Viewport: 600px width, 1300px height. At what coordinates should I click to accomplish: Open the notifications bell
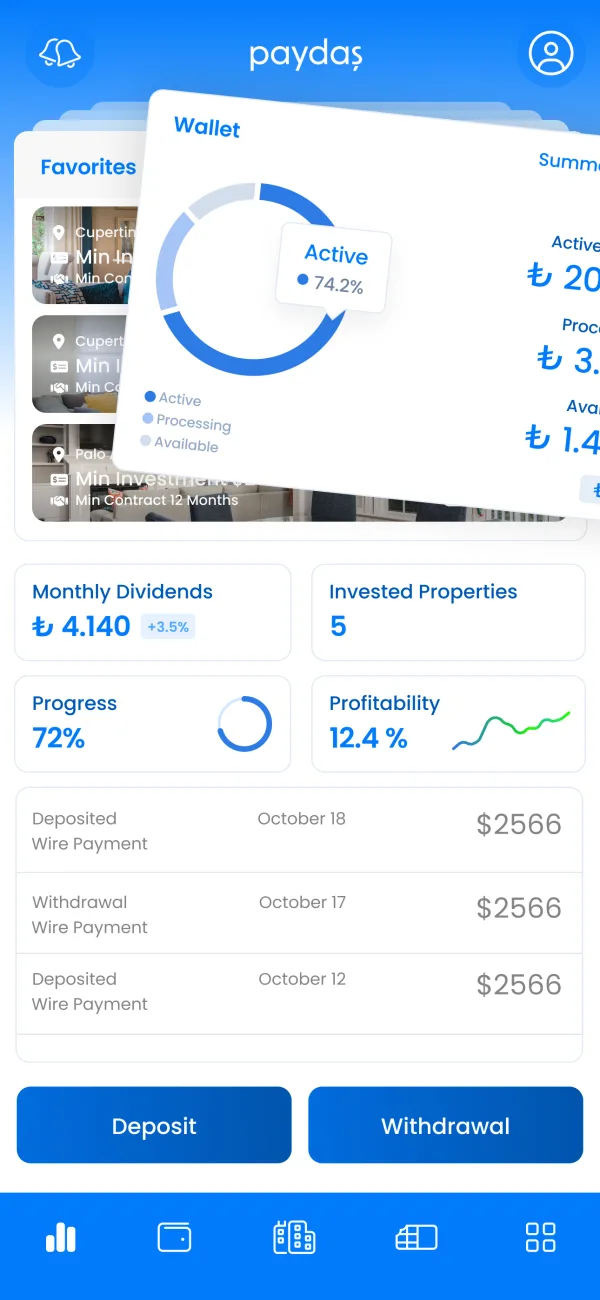(60, 53)
